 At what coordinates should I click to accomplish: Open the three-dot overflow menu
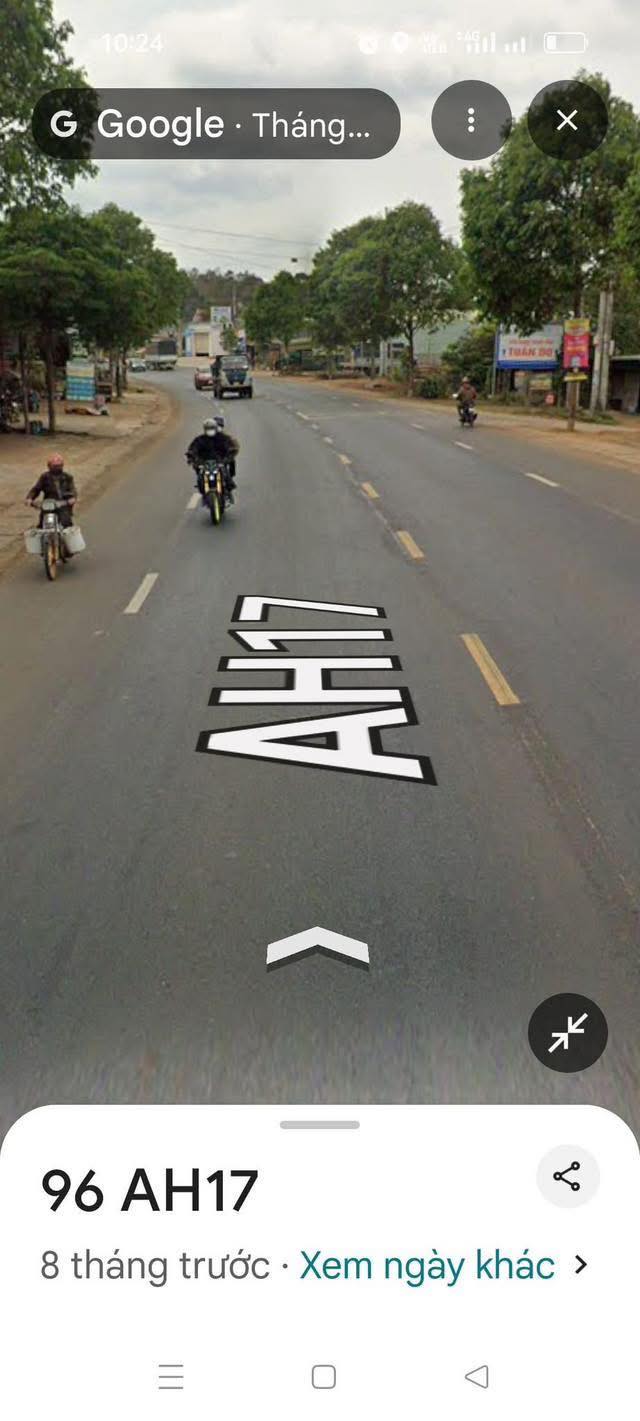pos(471,121)
